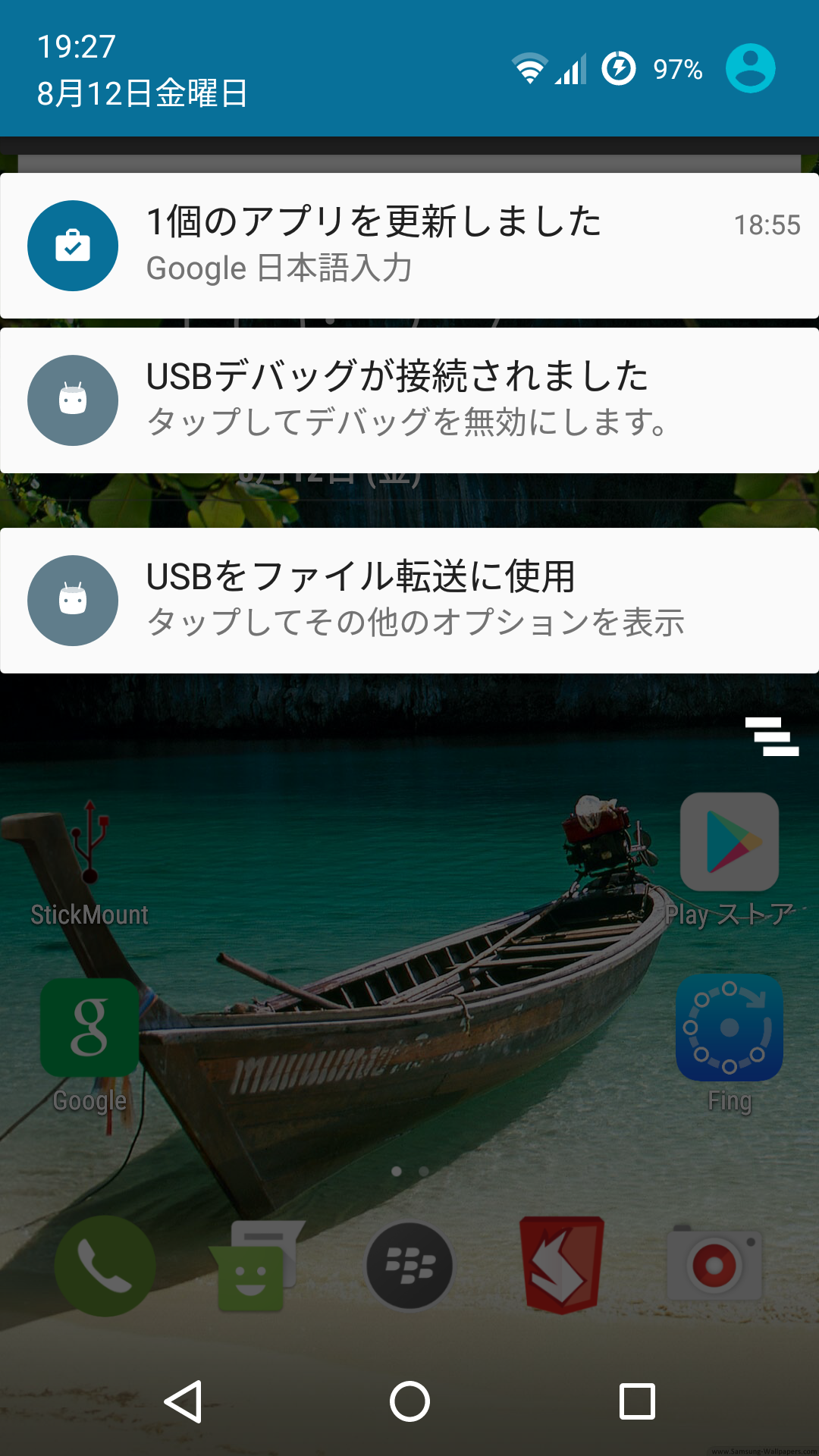The height and width of the screenshot is (1456, 819).
Task: Open recent apps overview
Action: tap(637, 1401)
